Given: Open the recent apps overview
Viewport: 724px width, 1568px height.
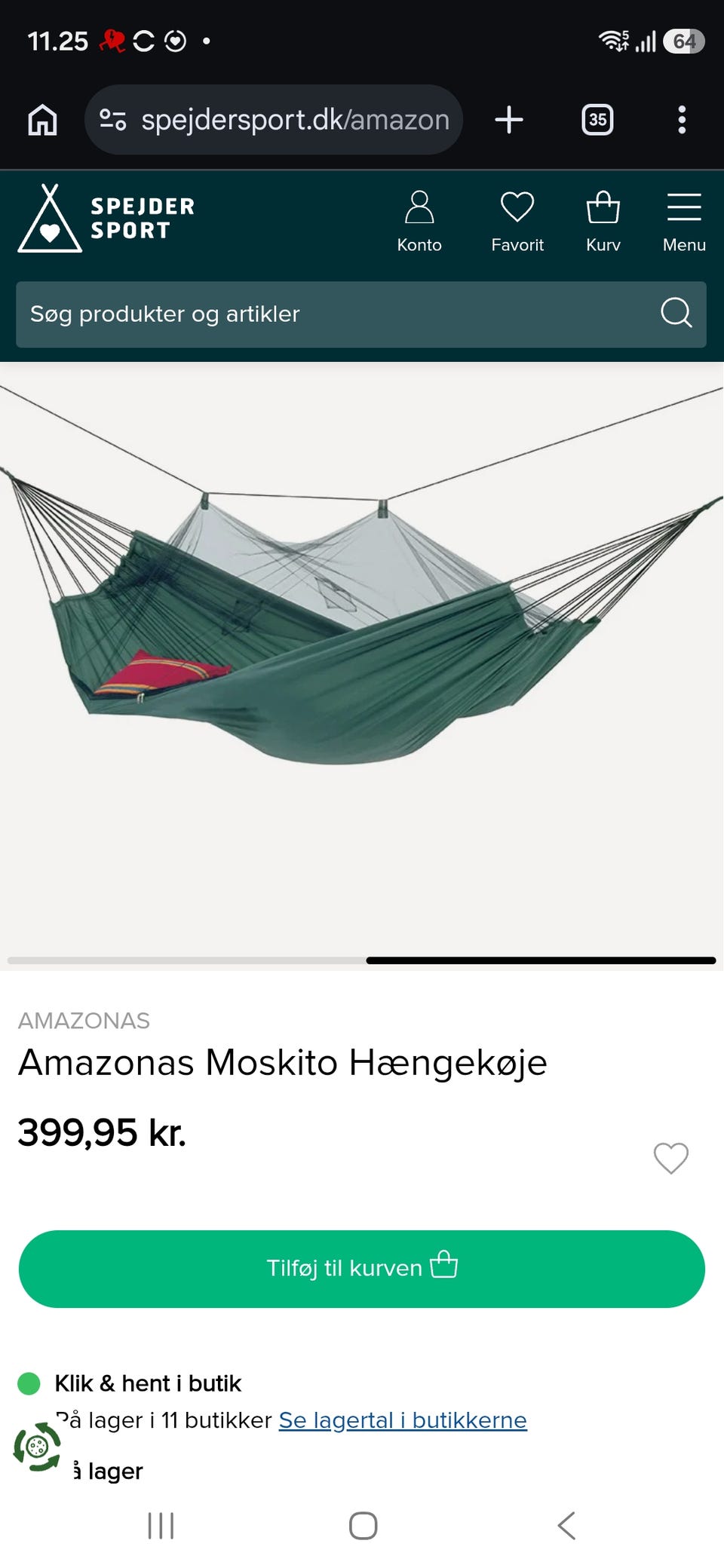Looking at the screenshot, I should [x=161, y=1526].
